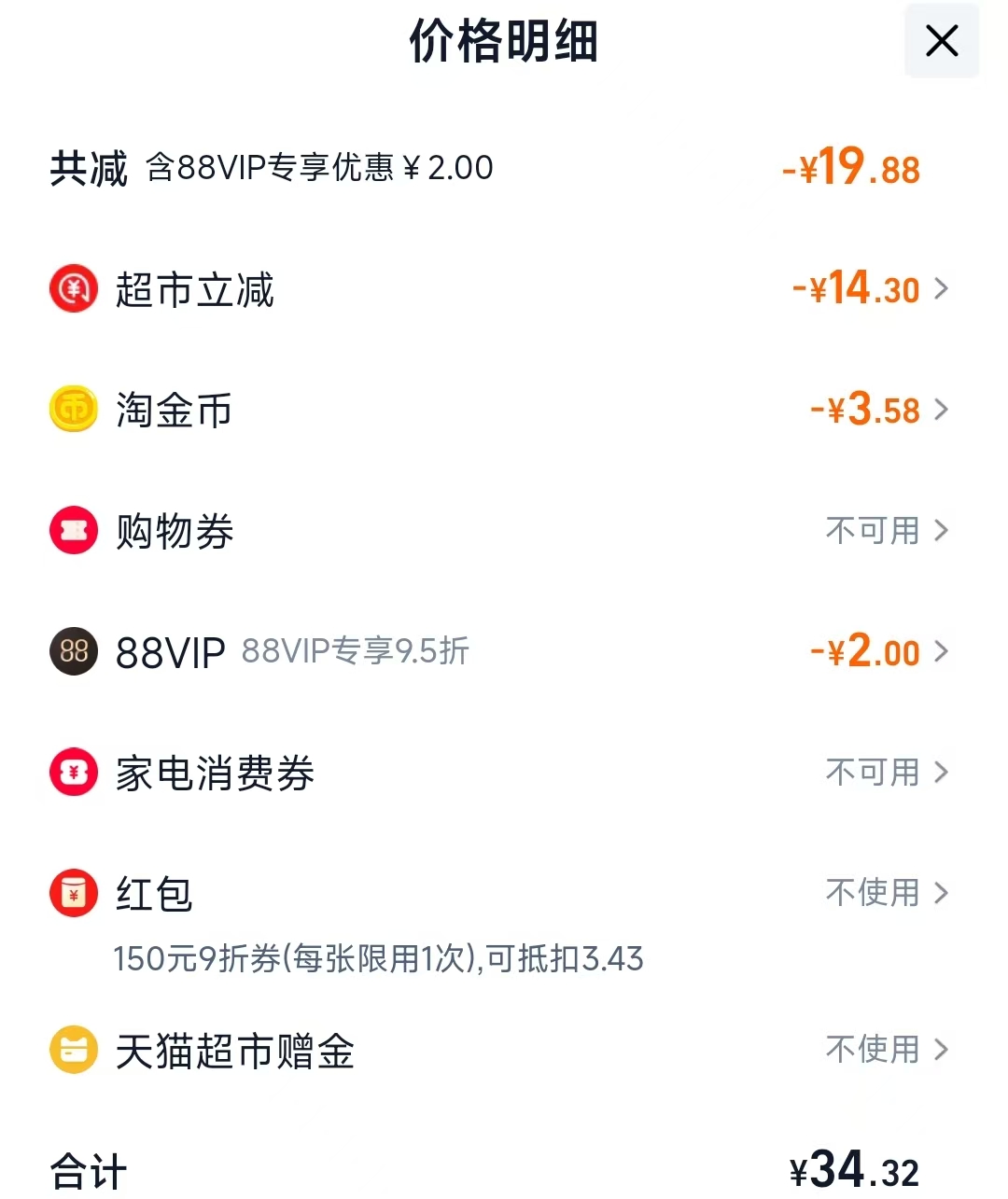The height and width of the screenshot is (1199, 1008).
Task: Click the 超市立减 red discount icon
Action: point(73,288)
